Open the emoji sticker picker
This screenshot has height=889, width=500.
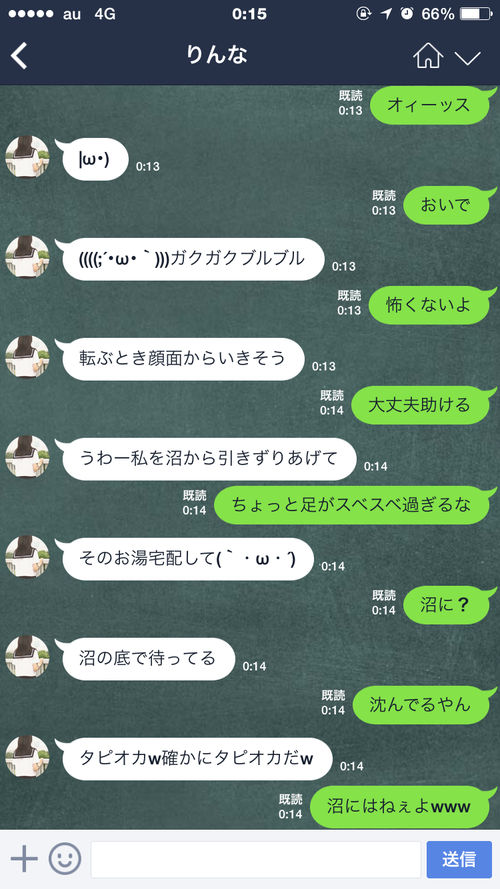[x=65, y=860]
